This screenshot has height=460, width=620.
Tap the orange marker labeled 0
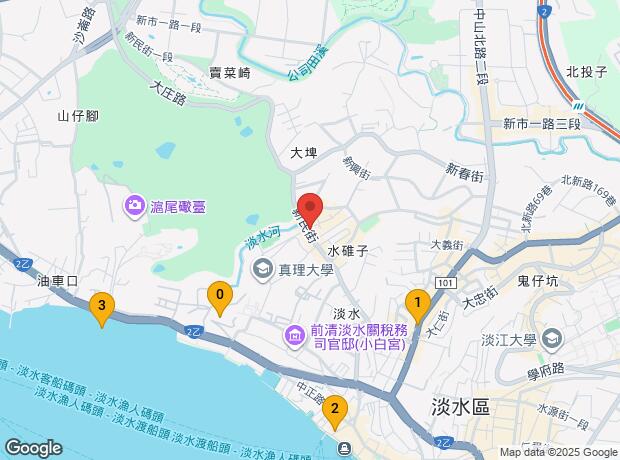(220, 296)
